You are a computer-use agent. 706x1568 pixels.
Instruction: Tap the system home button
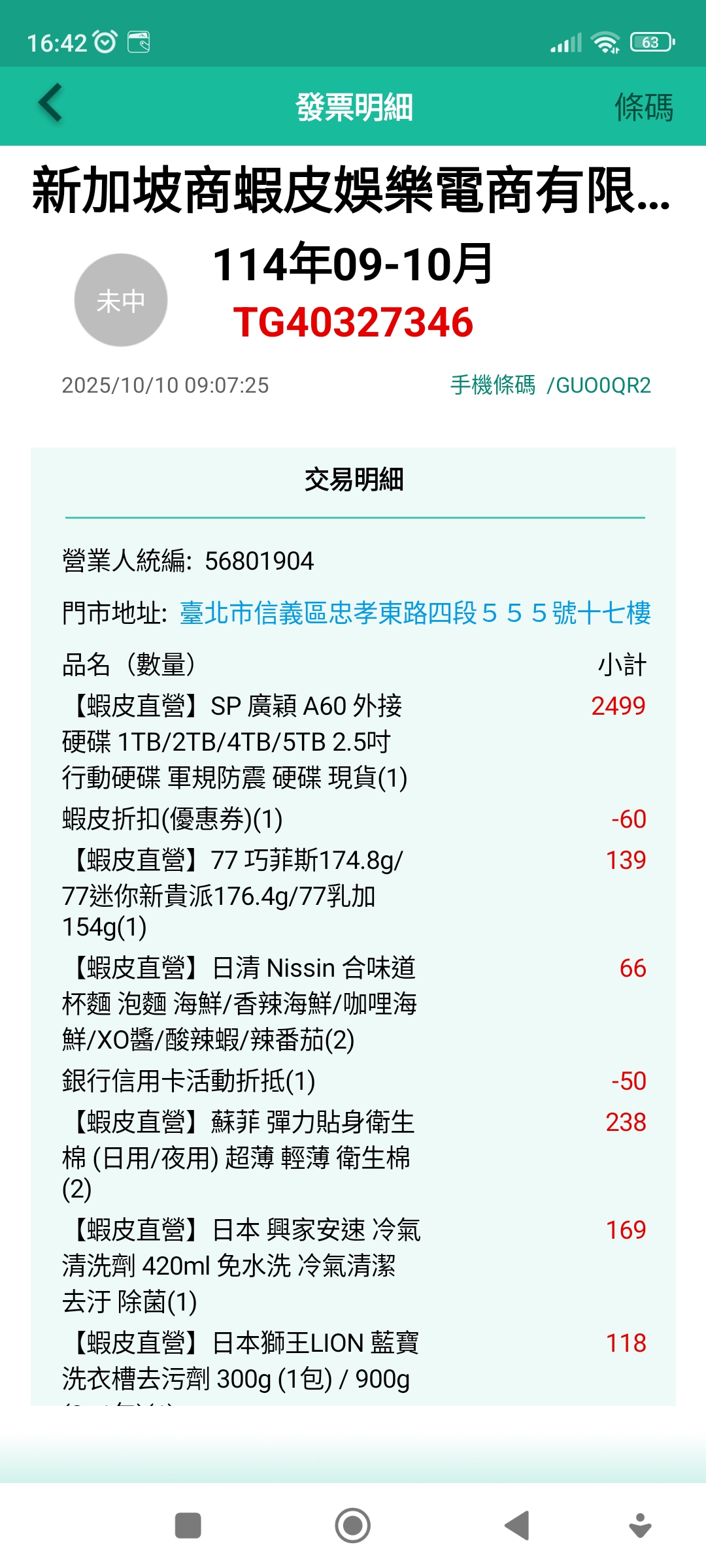point(352,1526)
